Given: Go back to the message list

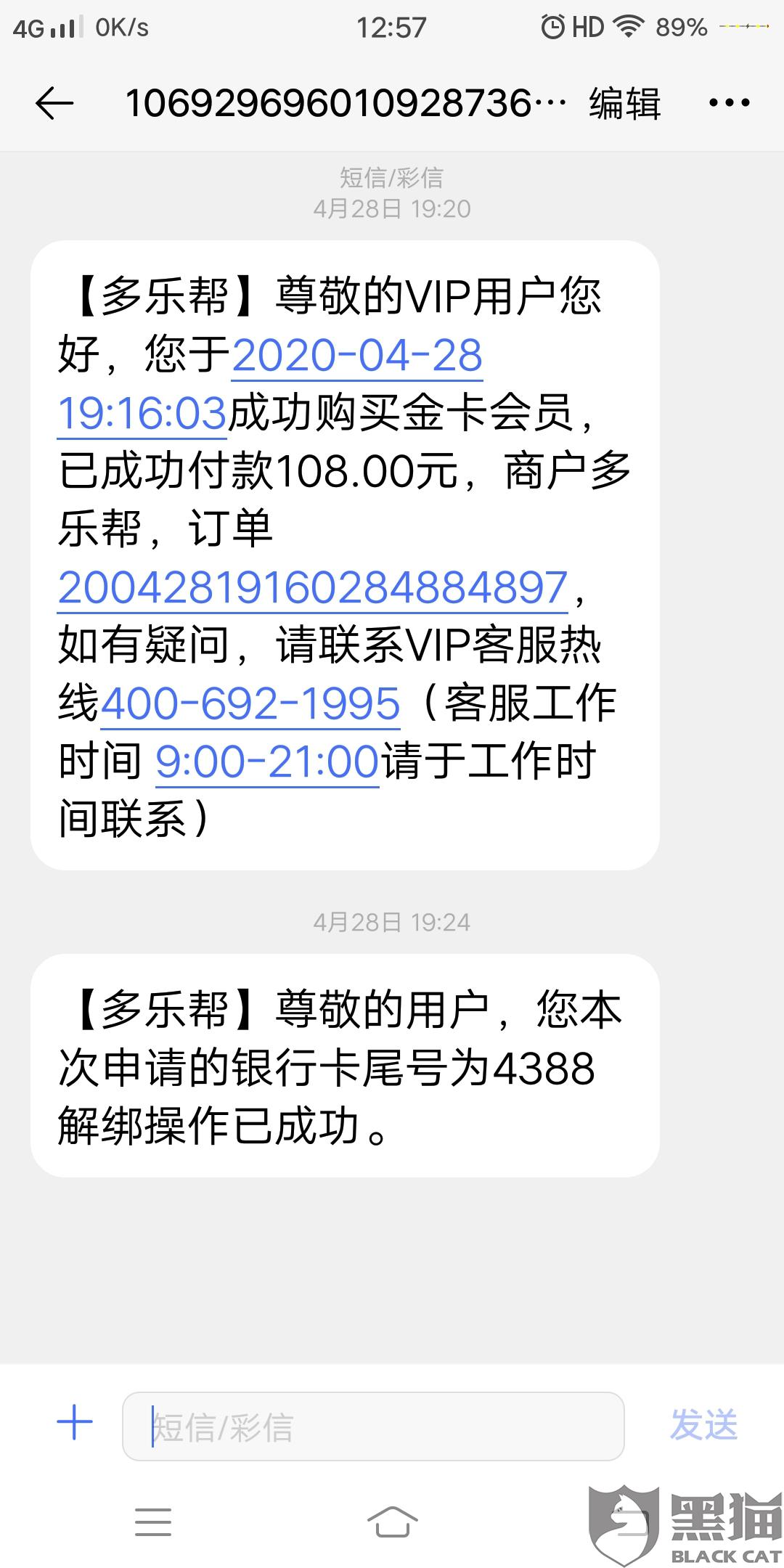Looking at the screenshot, I should tap(54, 104).
